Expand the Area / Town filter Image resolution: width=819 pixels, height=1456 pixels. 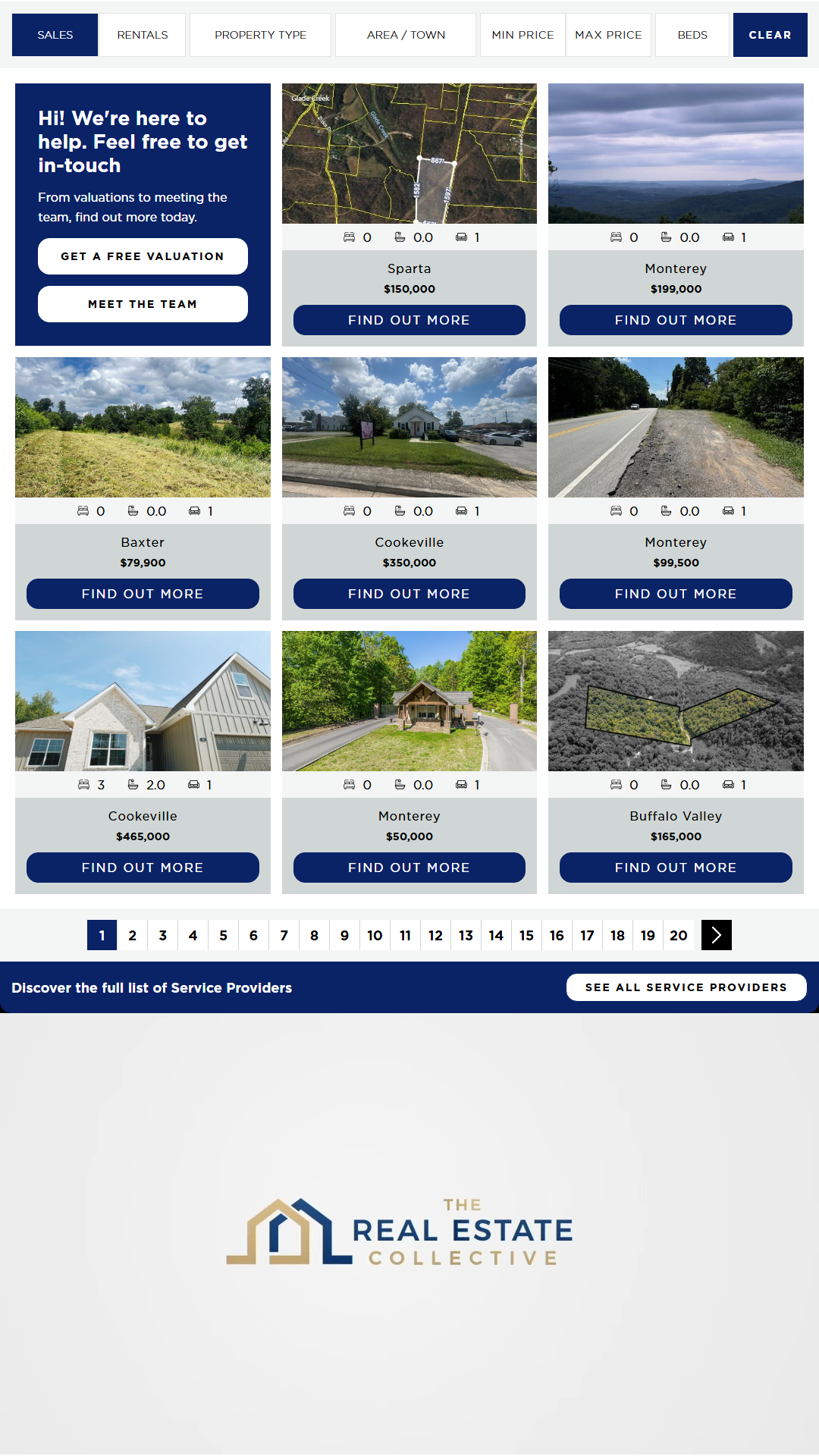coord(406,35)
